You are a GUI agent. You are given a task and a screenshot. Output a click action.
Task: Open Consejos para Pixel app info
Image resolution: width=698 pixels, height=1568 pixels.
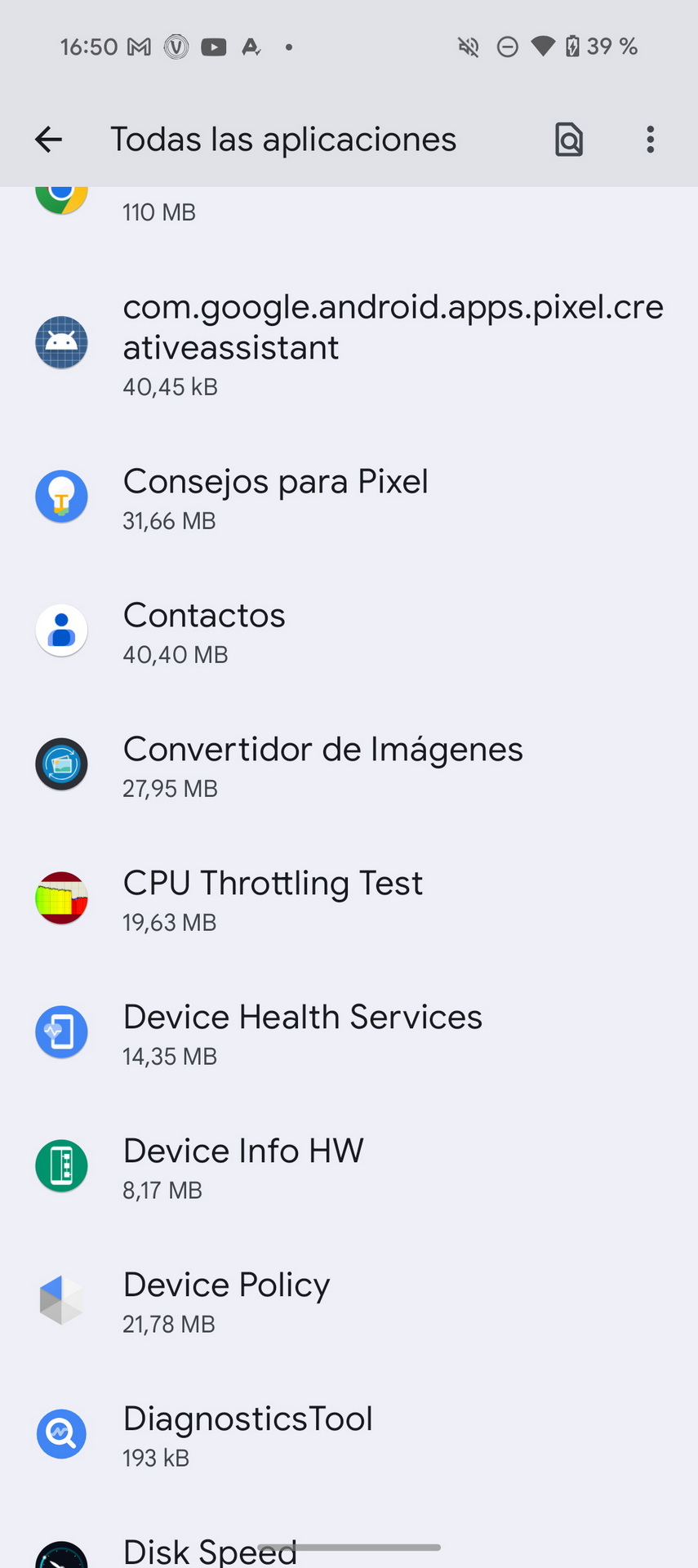(349, 497)
